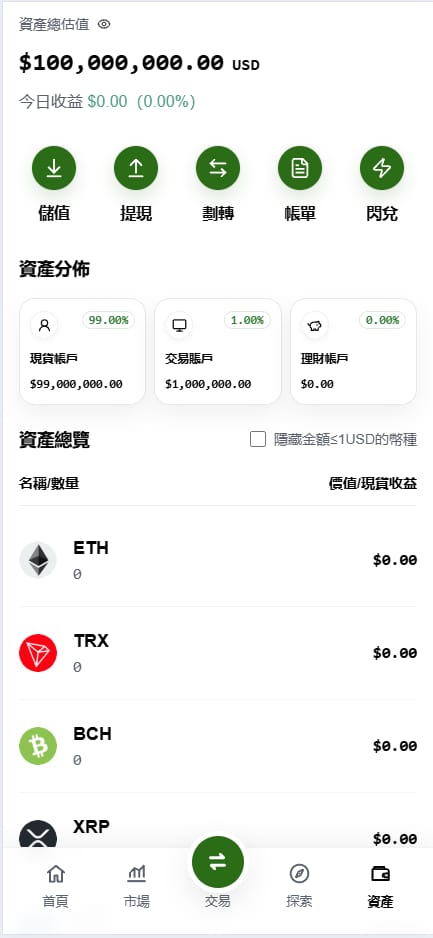Tap the center 交易 trade button

click(x=218, y=862)
